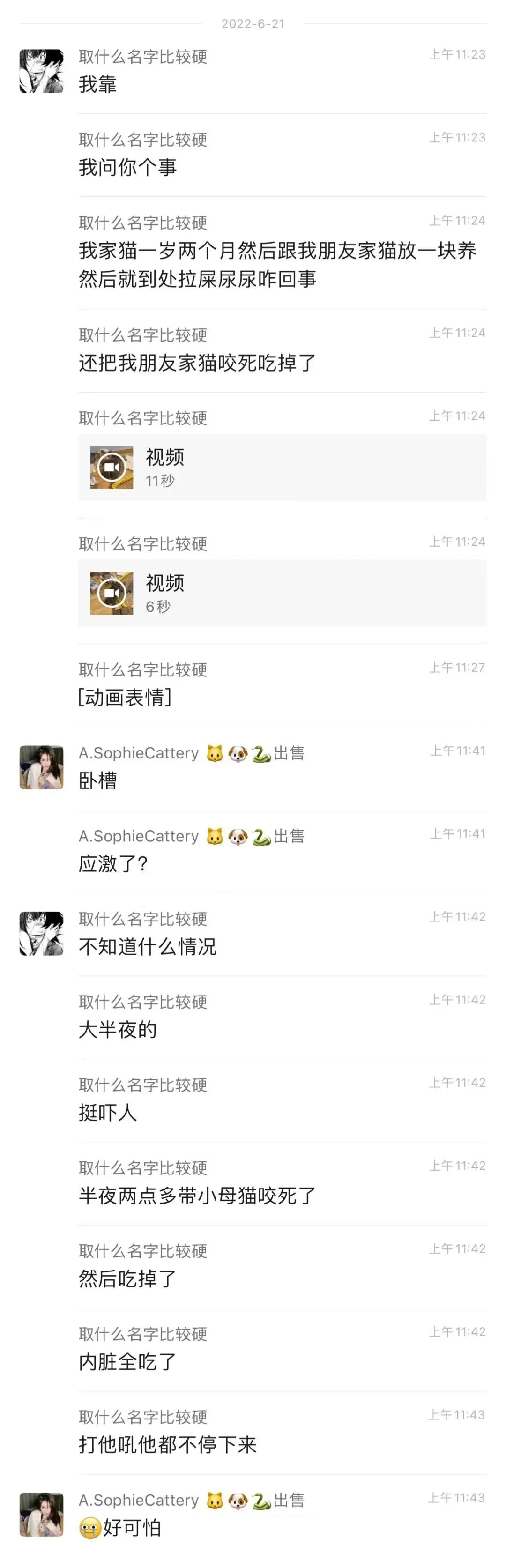This screenshot has width=506, height=1568.
Task: Play the 6秒 video message
Action: (112, 593)
